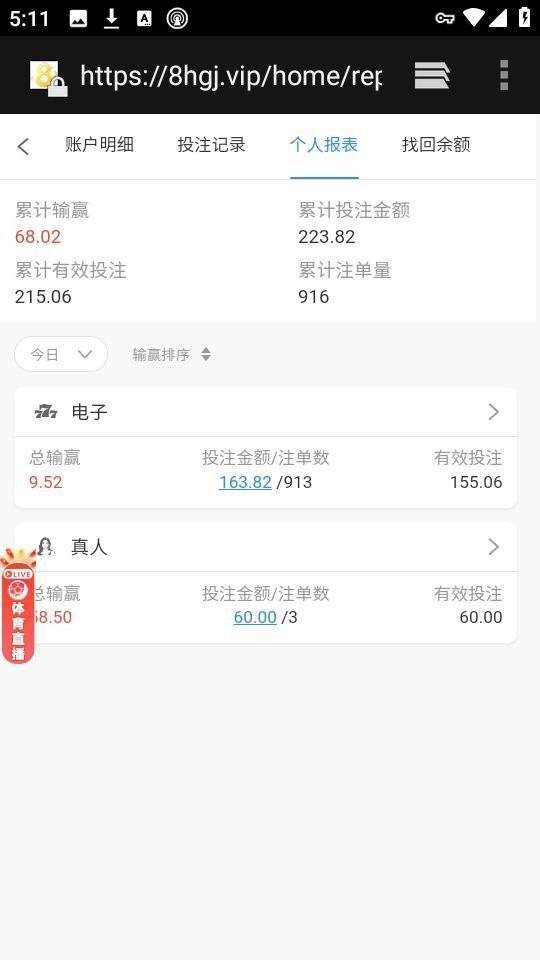Open the 今日 date range dropdown

tap(61, 354)
